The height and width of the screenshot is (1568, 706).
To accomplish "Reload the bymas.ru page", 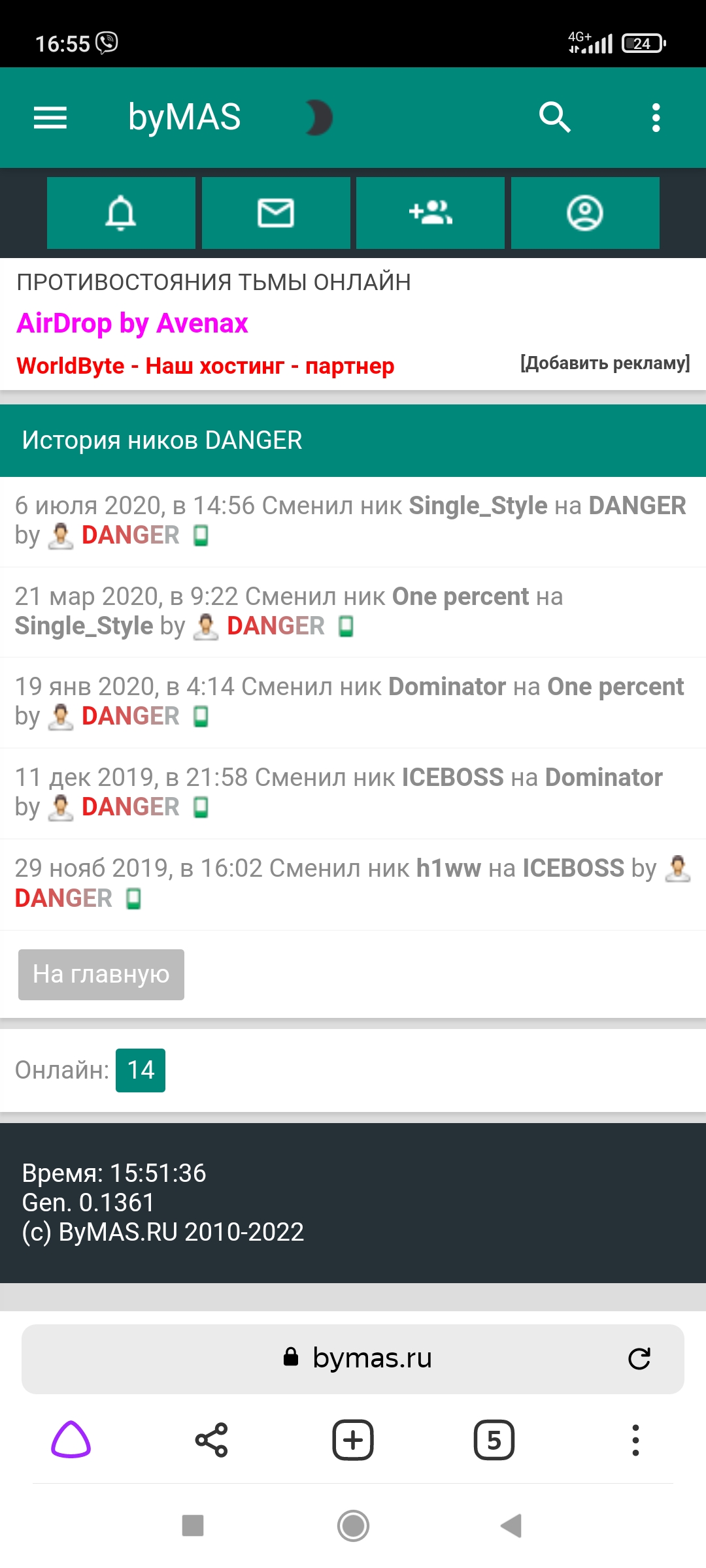I will coord(639,1358).
